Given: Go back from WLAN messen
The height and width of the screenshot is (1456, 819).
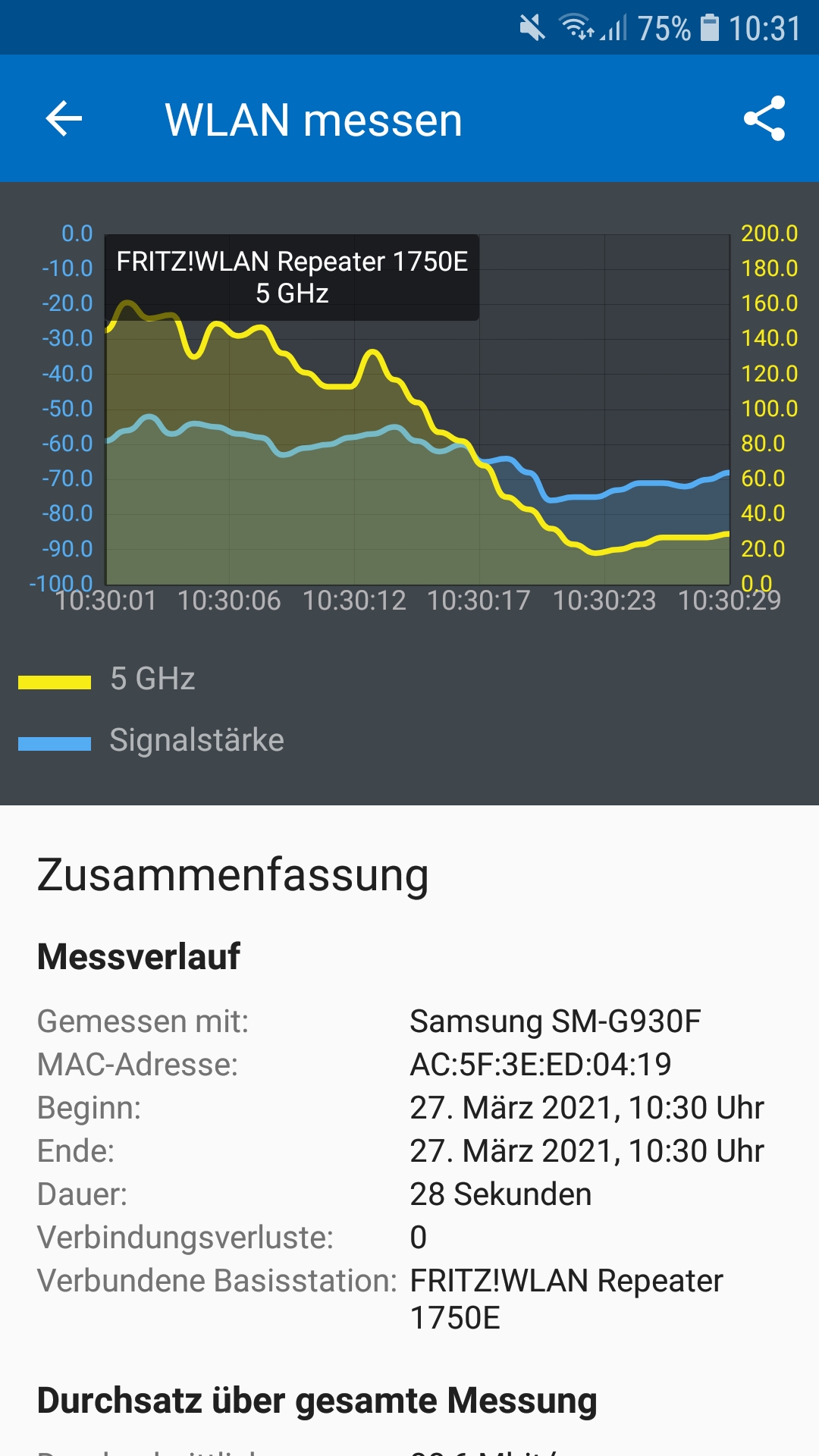Looking at the screenshot, I should tap(64, 119).
